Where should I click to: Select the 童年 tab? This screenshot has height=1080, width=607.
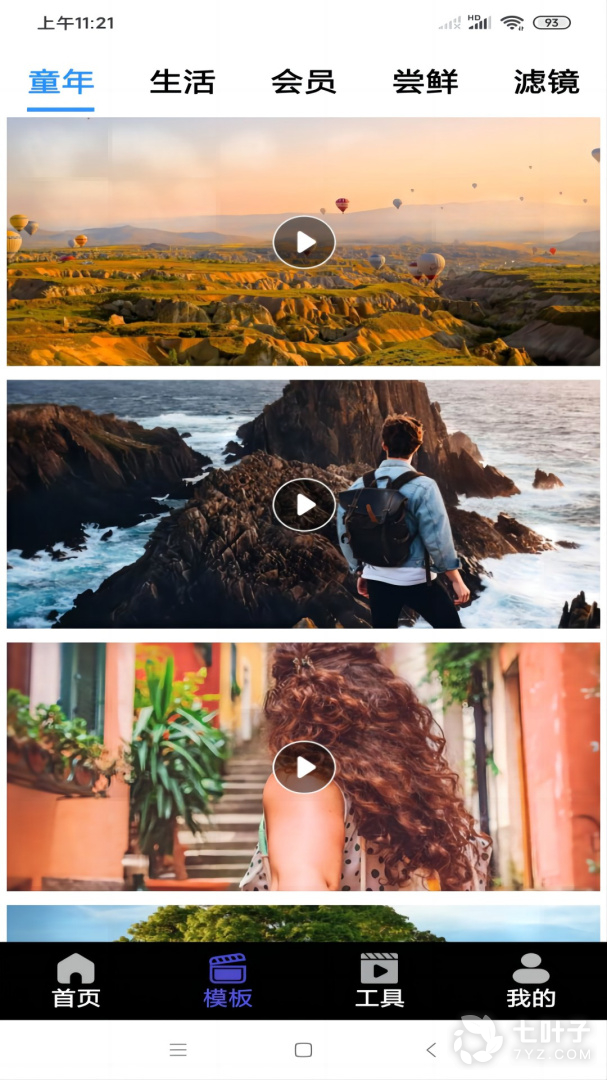61,82
